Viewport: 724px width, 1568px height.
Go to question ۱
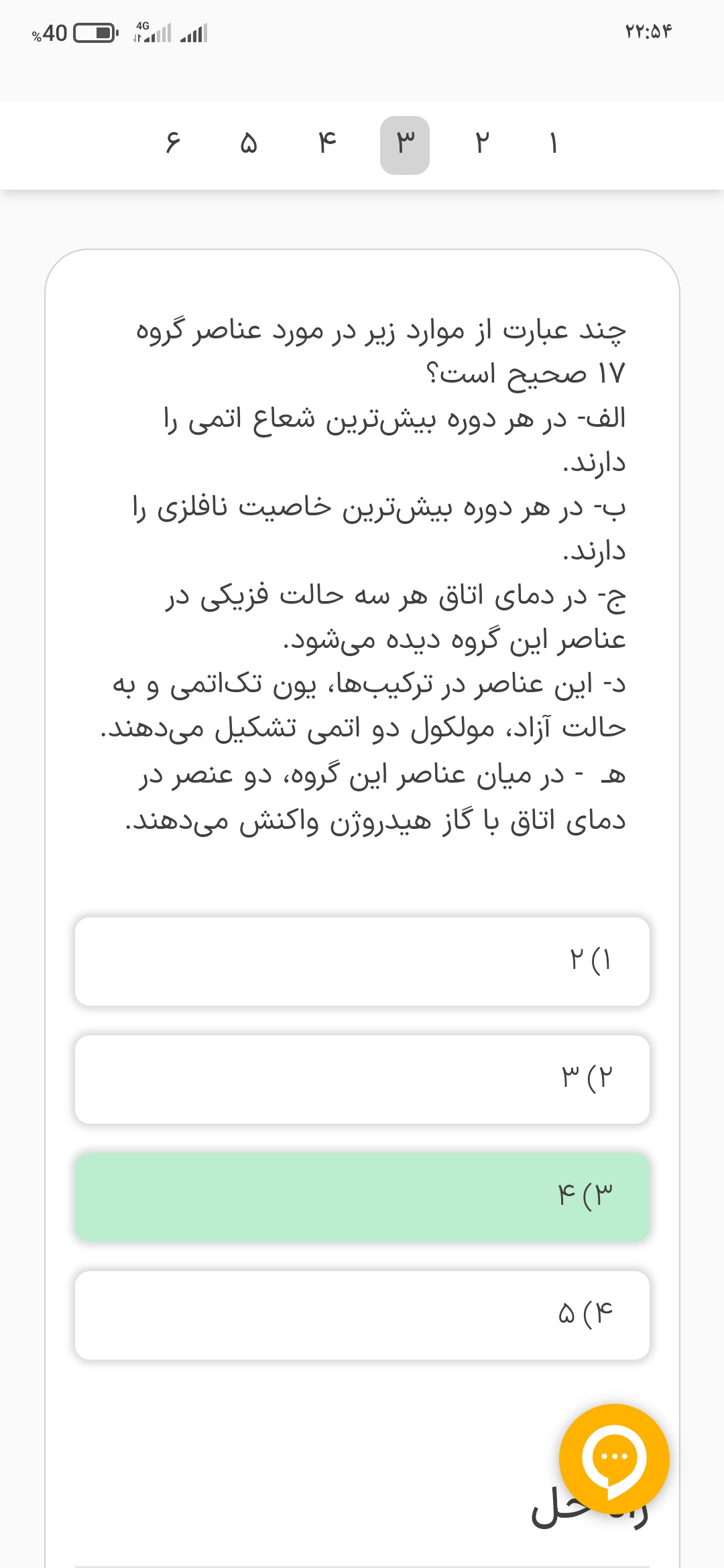[x=554, y=144]
